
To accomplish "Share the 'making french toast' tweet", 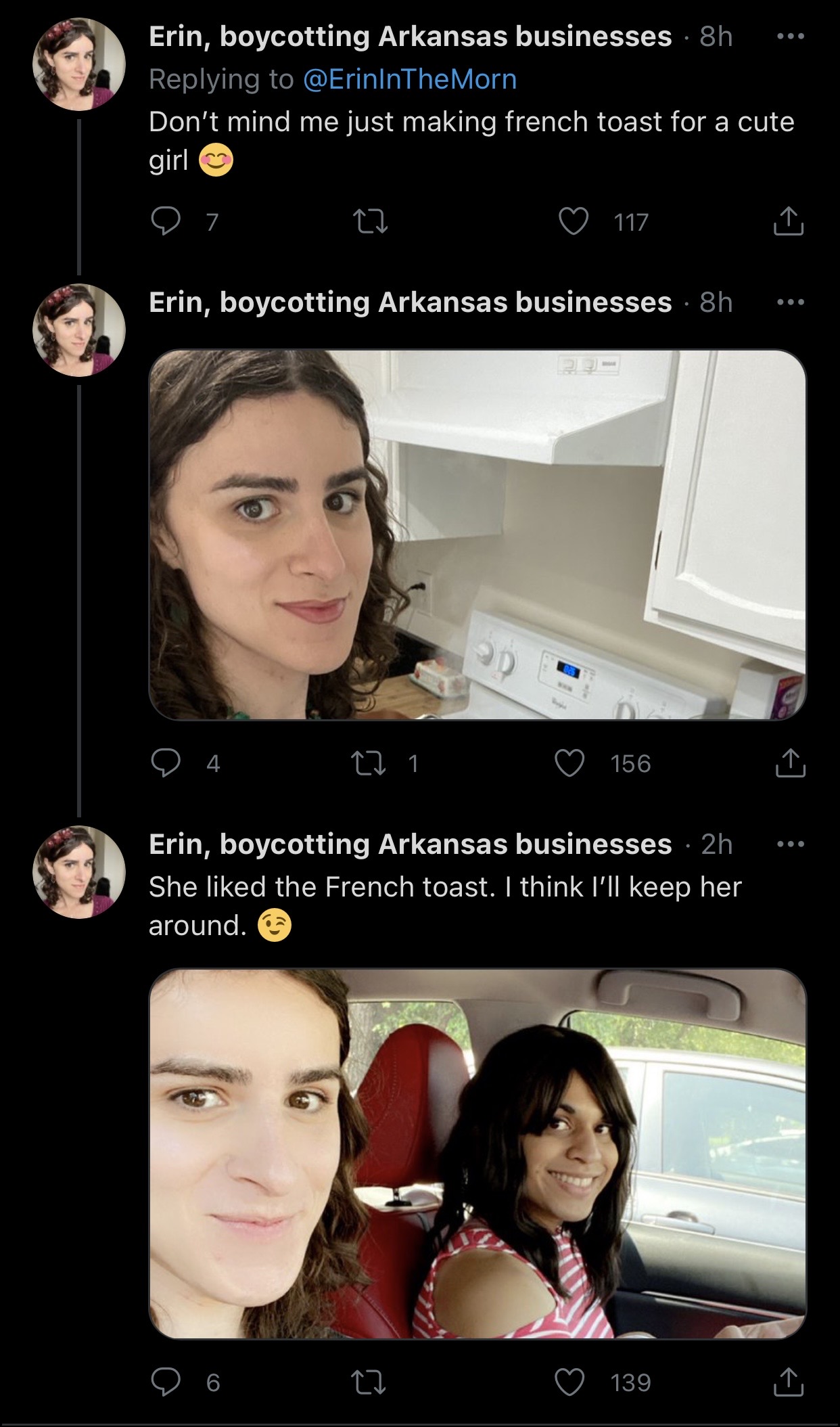I will pos(789,221).
